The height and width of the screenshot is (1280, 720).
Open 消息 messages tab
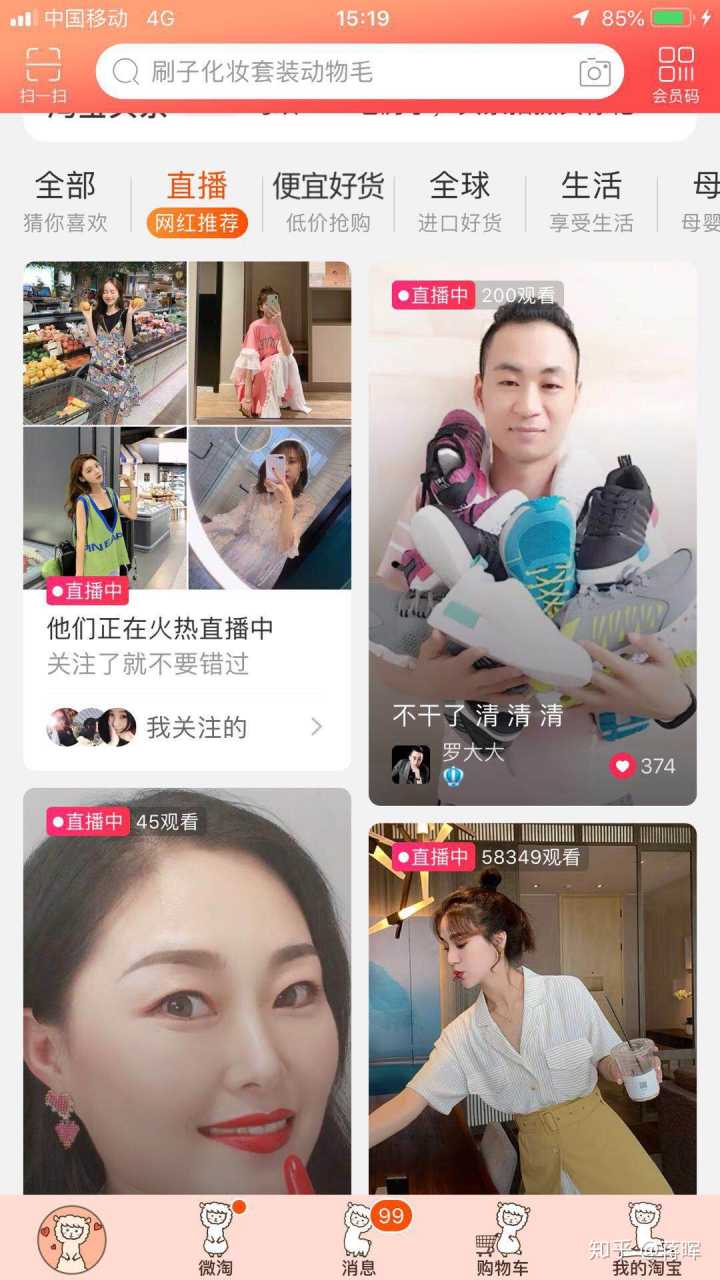[360, 1240]
